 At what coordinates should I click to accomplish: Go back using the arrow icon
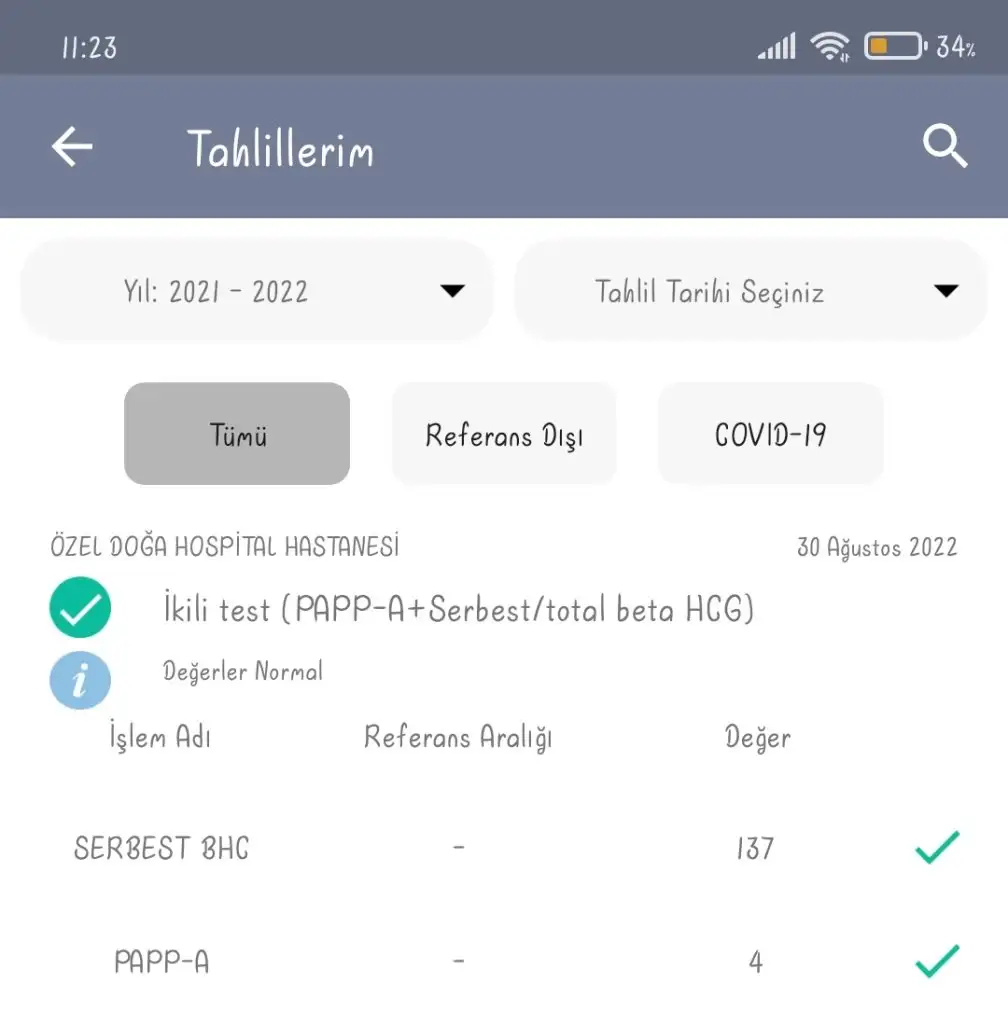(72, 148)
